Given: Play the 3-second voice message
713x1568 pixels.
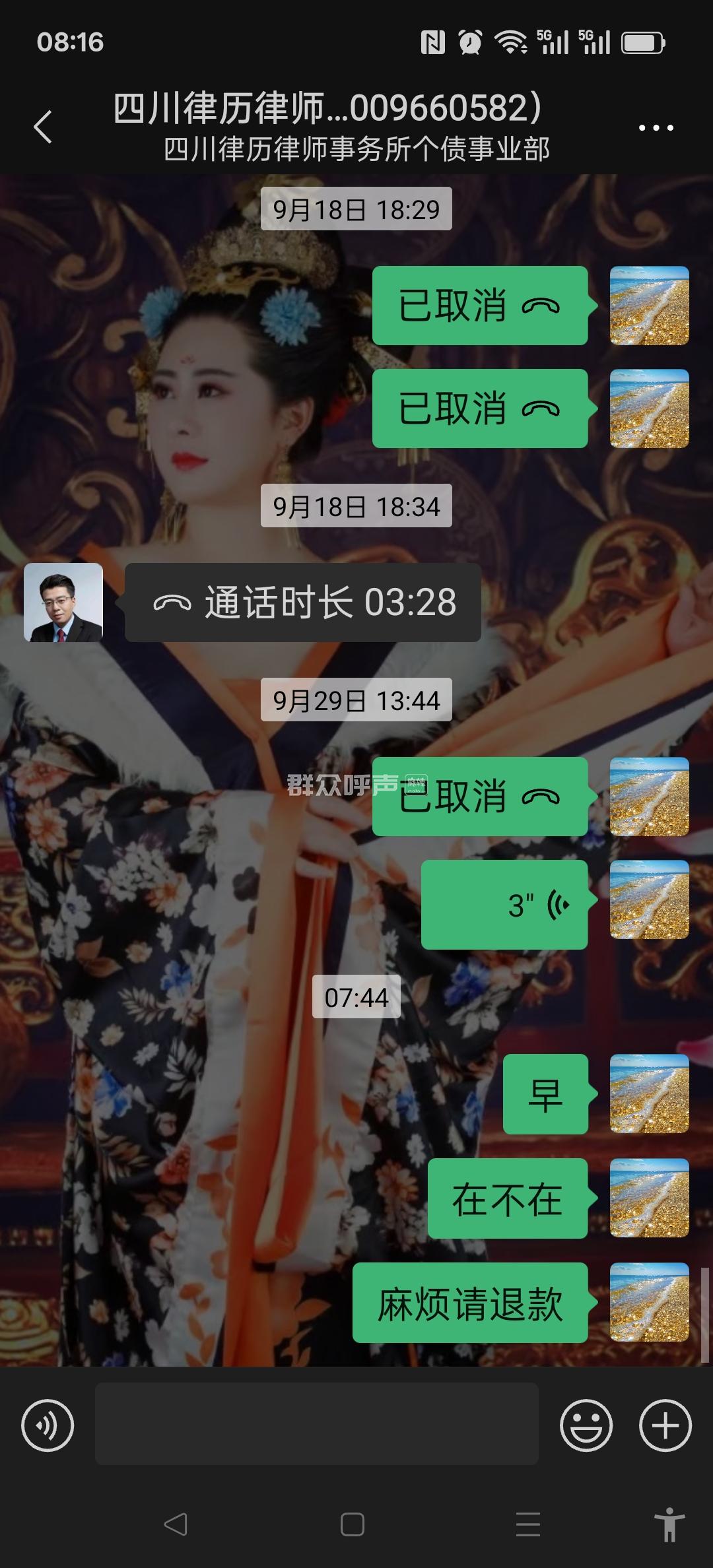Looking at the screenshot, I should click(504, 905).
